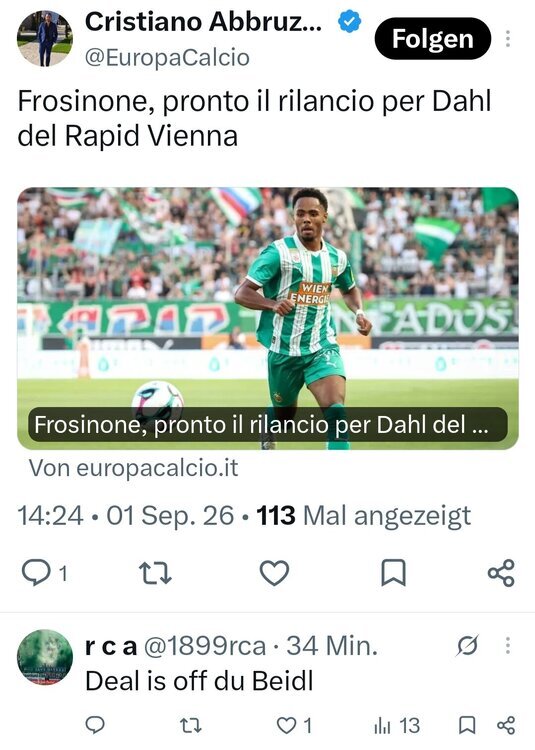
Task: Open the overflow menu on Cristiano's tweet
Action: click(508, 39)
